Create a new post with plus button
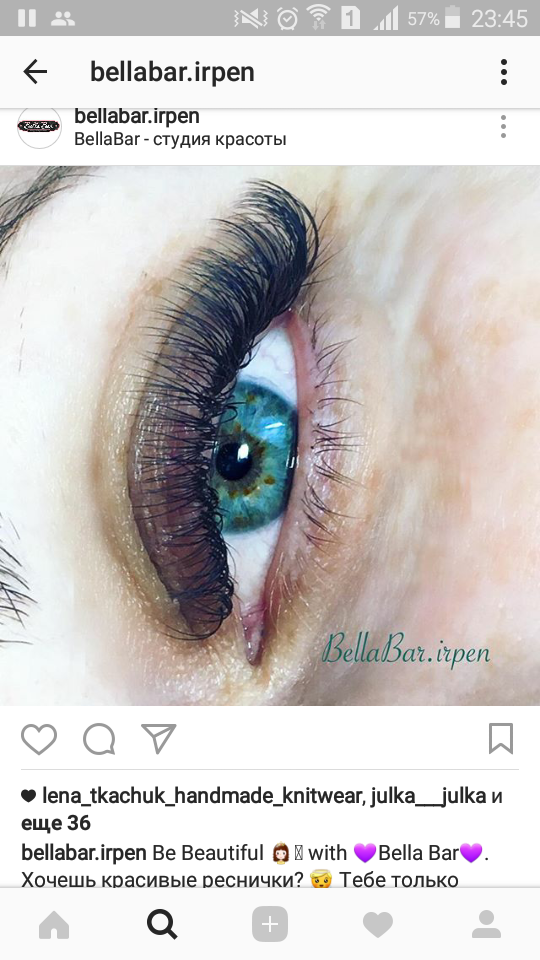Screen dimensions: 540x960 pos(270,924)
